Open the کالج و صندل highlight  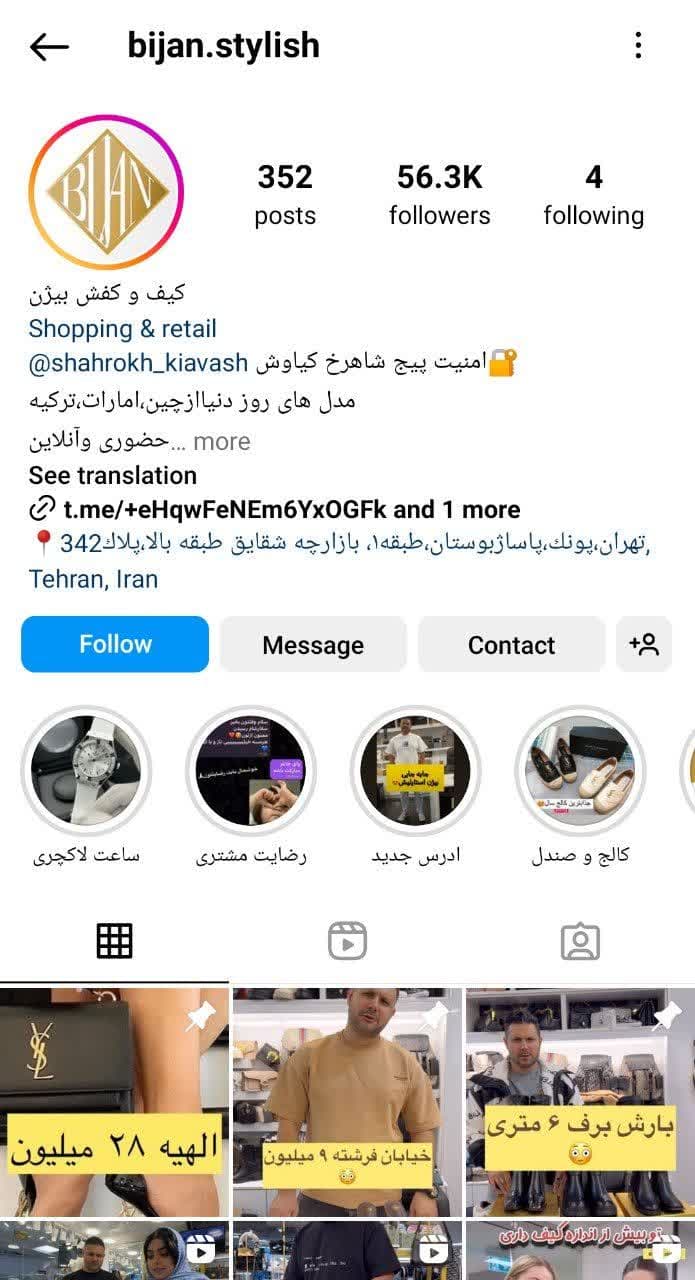(x=580, y=771)
